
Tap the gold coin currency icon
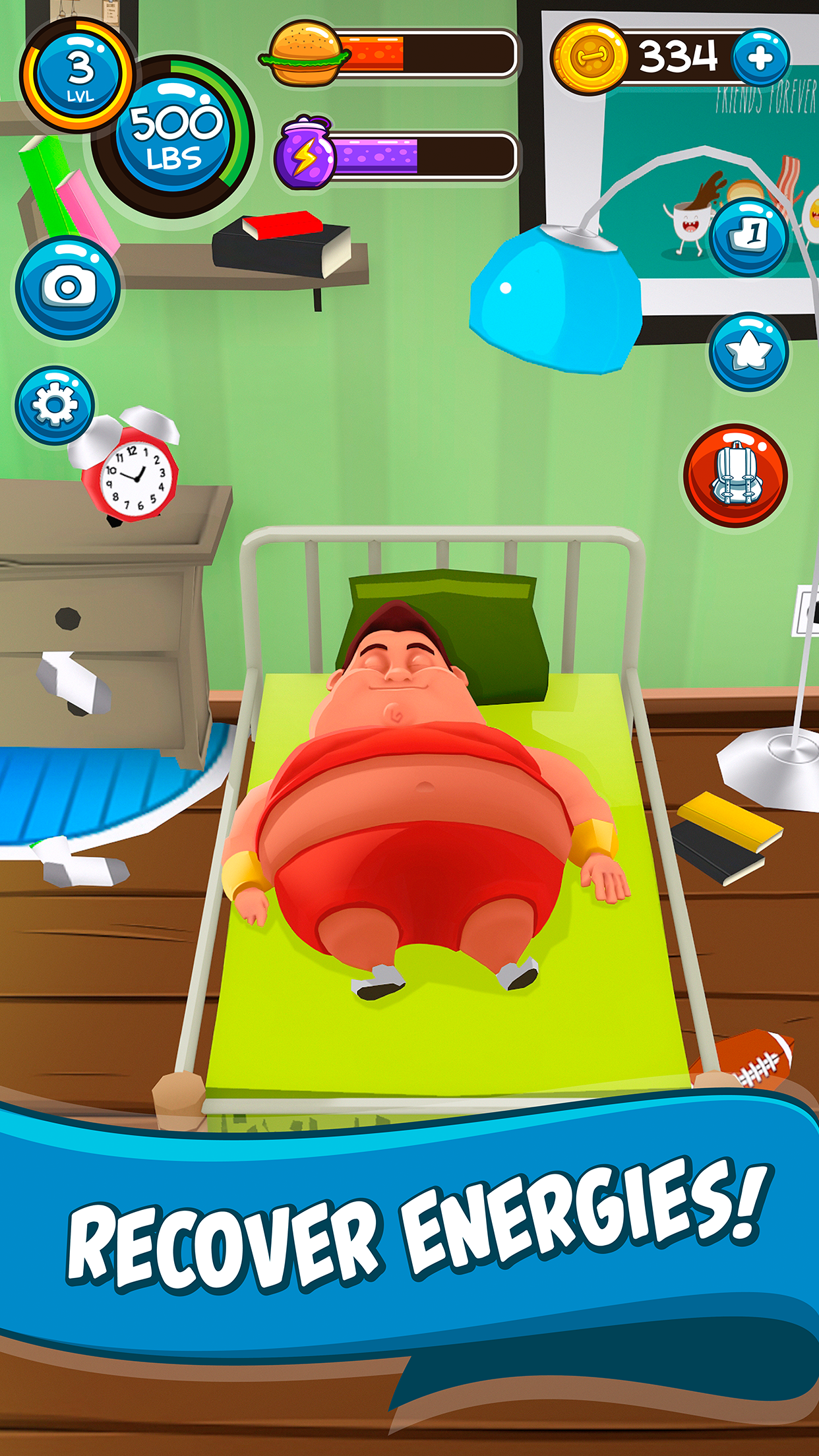[590, 59]
